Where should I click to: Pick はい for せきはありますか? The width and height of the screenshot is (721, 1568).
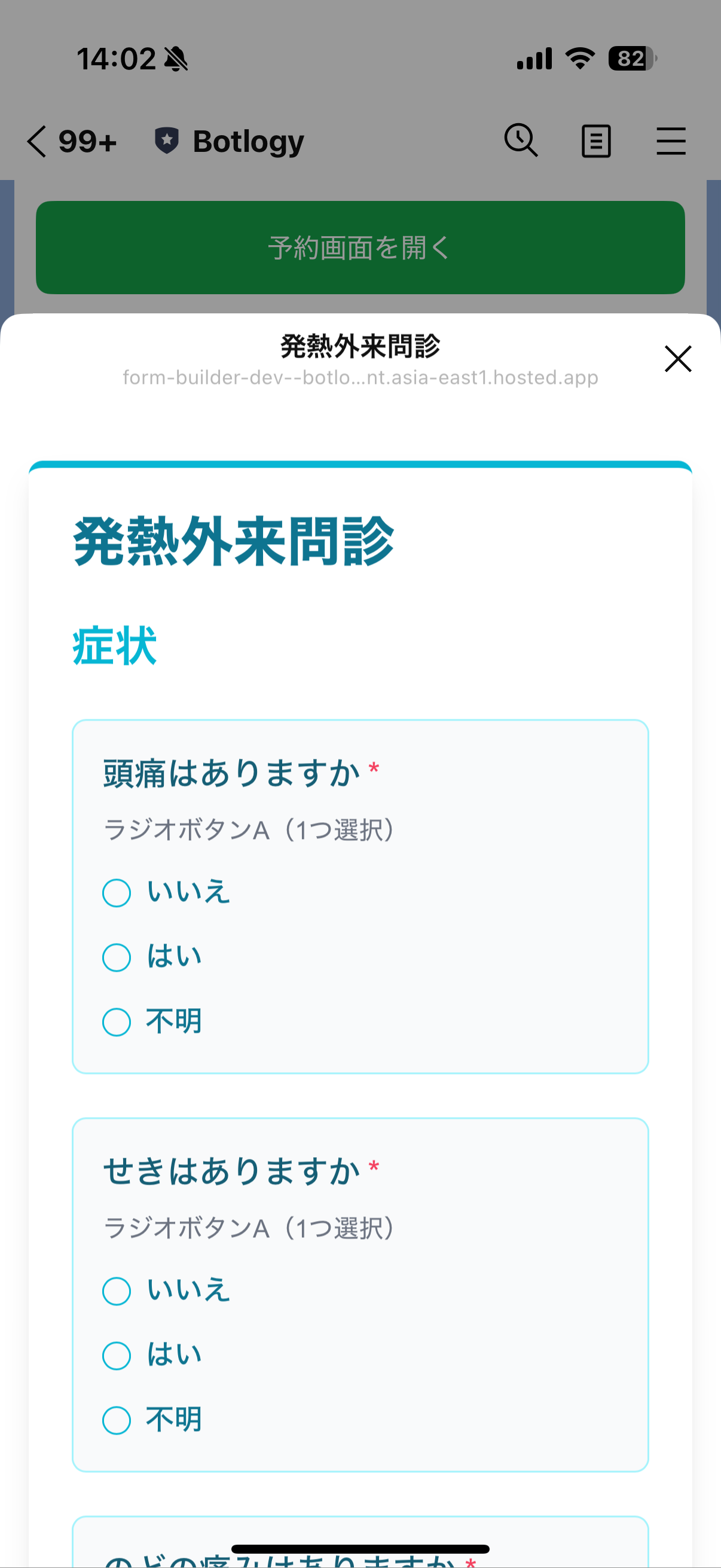pos(117,1356)
